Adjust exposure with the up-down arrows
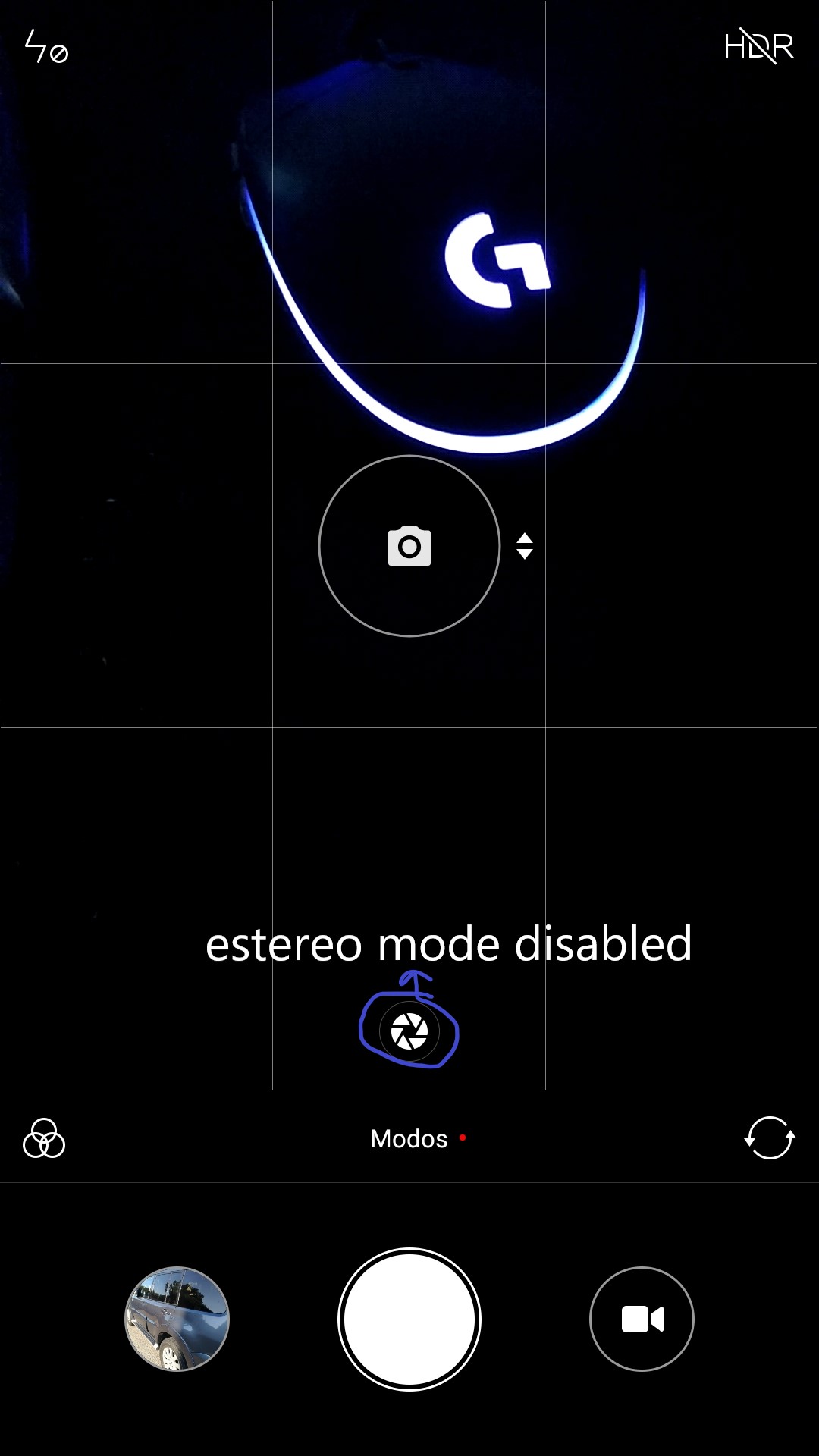Viewport: 819px width, 1456px height. coord(525,546)
